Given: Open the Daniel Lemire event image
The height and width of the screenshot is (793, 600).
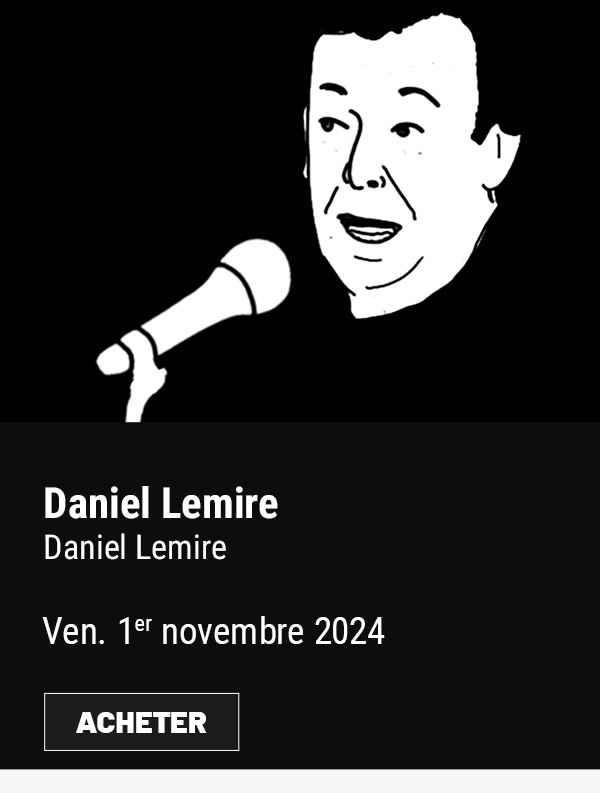Looking at the screenshot, I should click(x=300, y=210).
